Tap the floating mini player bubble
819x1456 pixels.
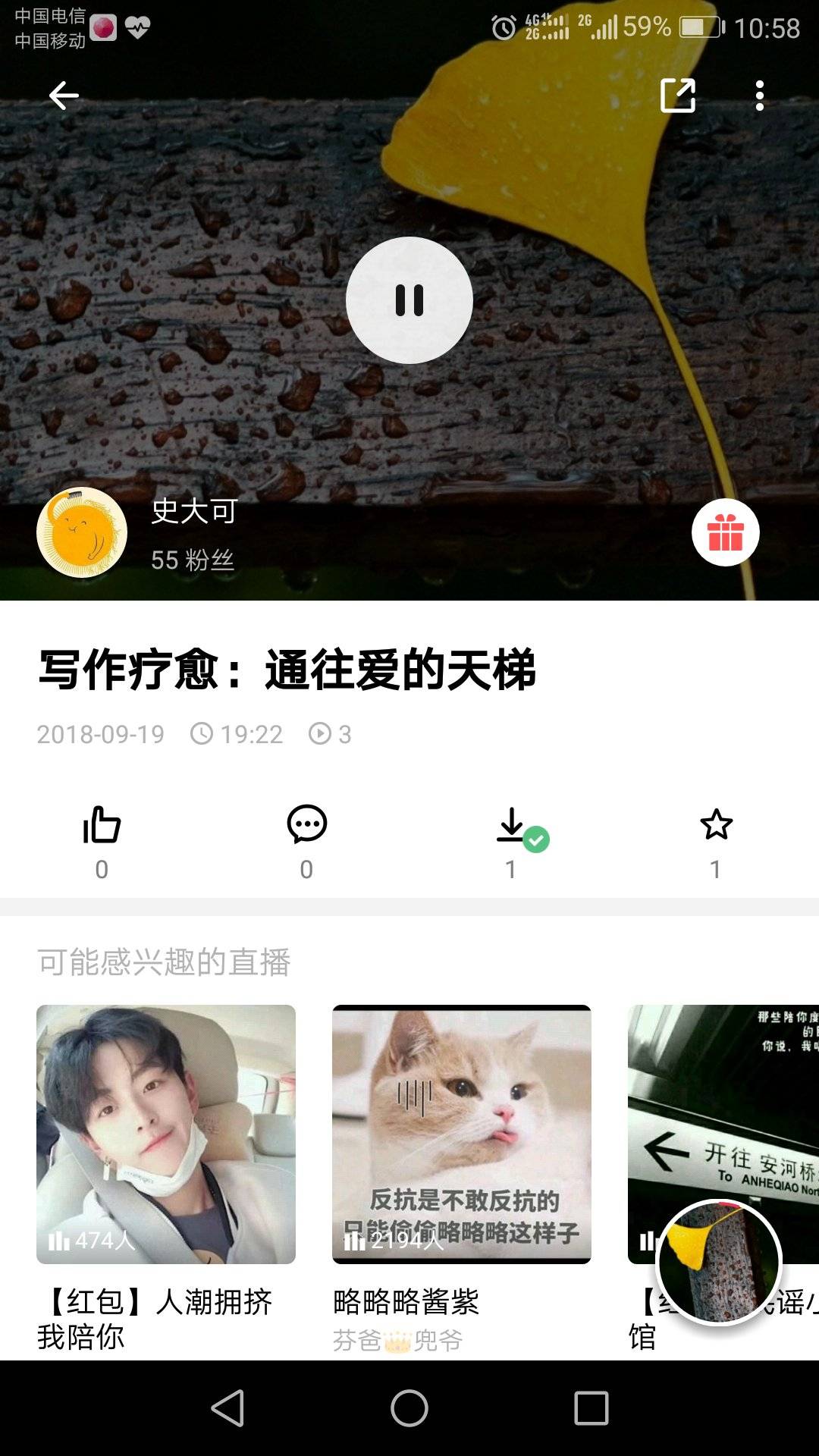719,1262
